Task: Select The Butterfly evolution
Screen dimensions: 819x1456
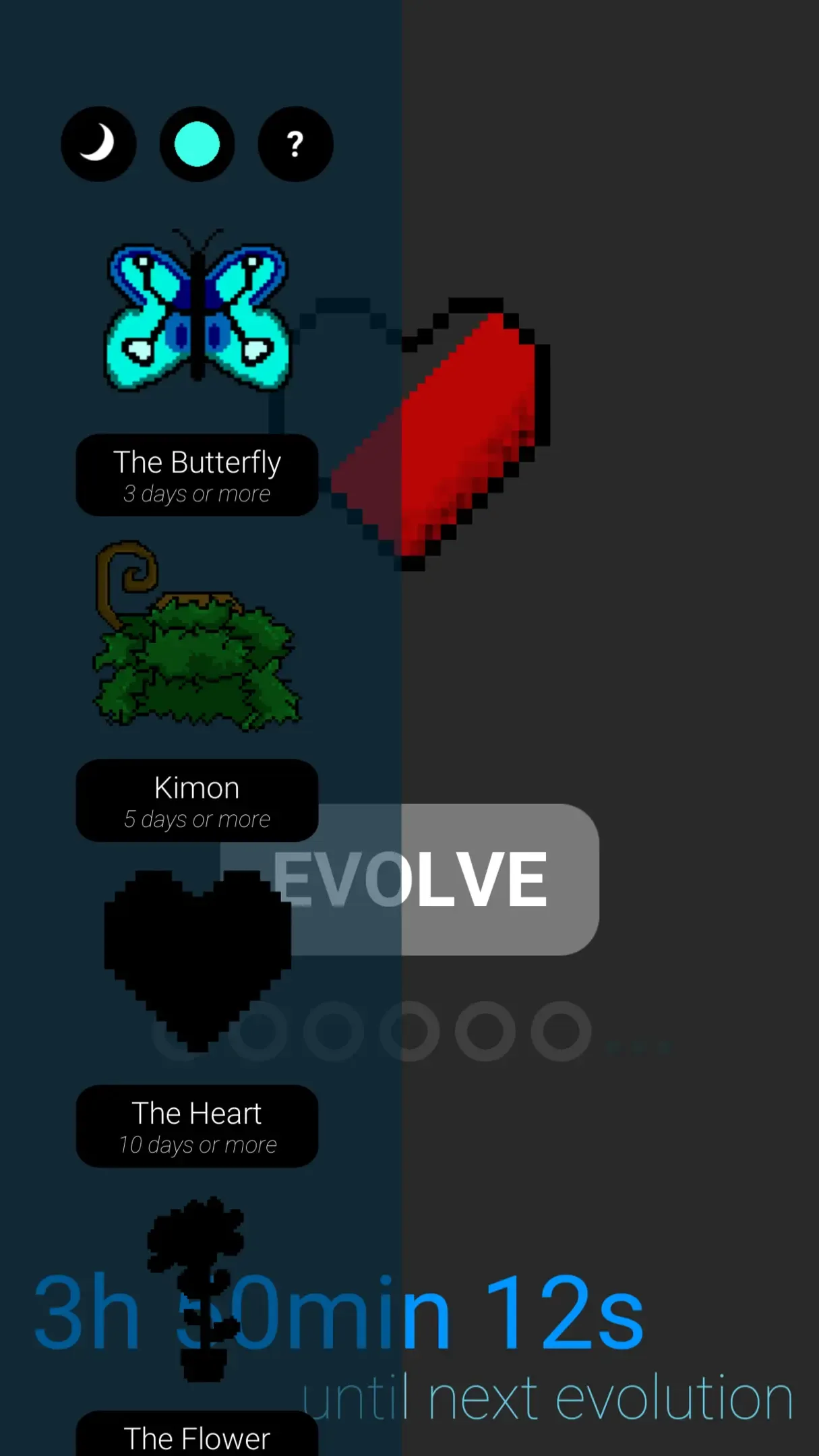Action: click(x=197, y=475)
